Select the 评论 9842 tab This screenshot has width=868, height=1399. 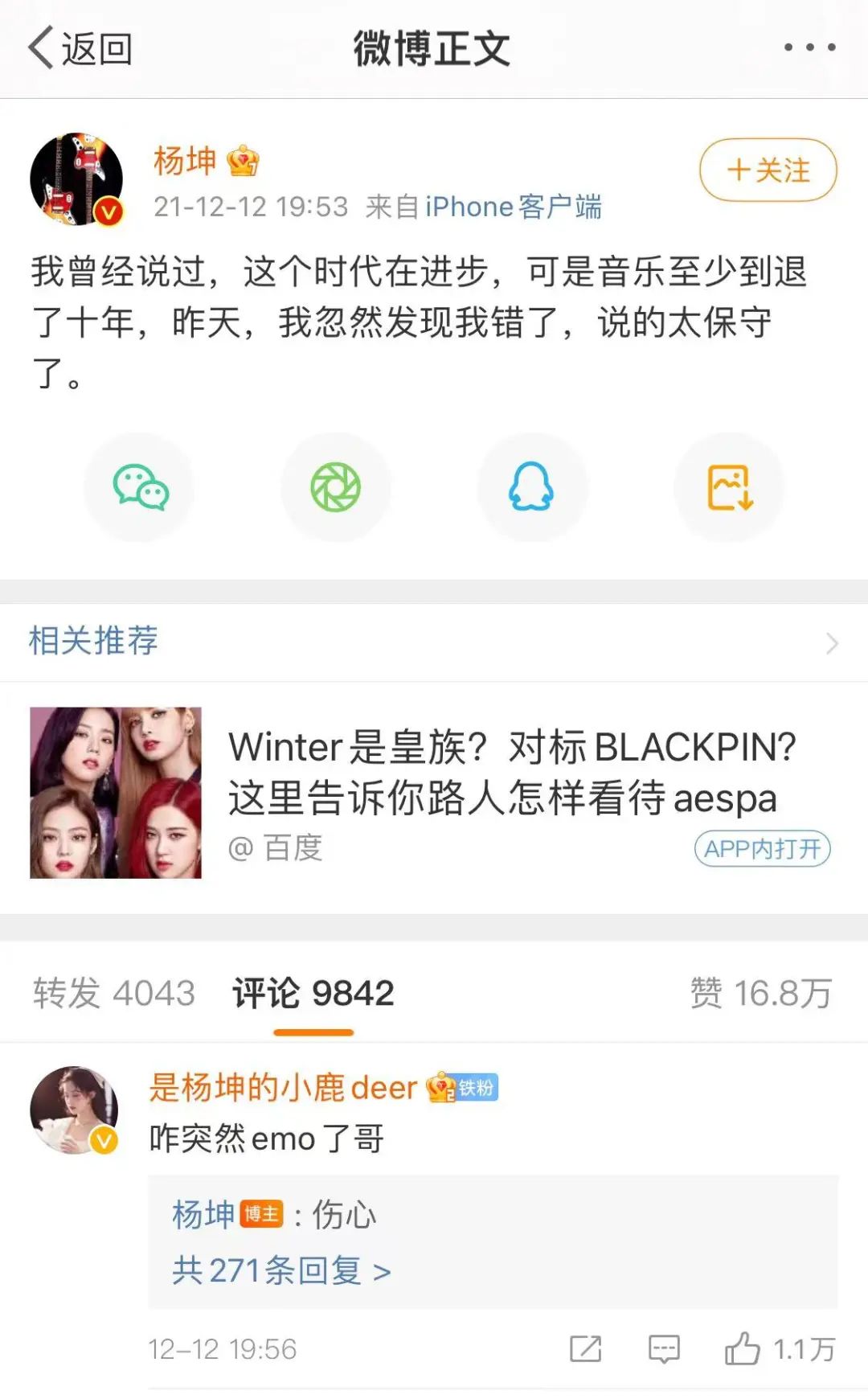(313, 993)
